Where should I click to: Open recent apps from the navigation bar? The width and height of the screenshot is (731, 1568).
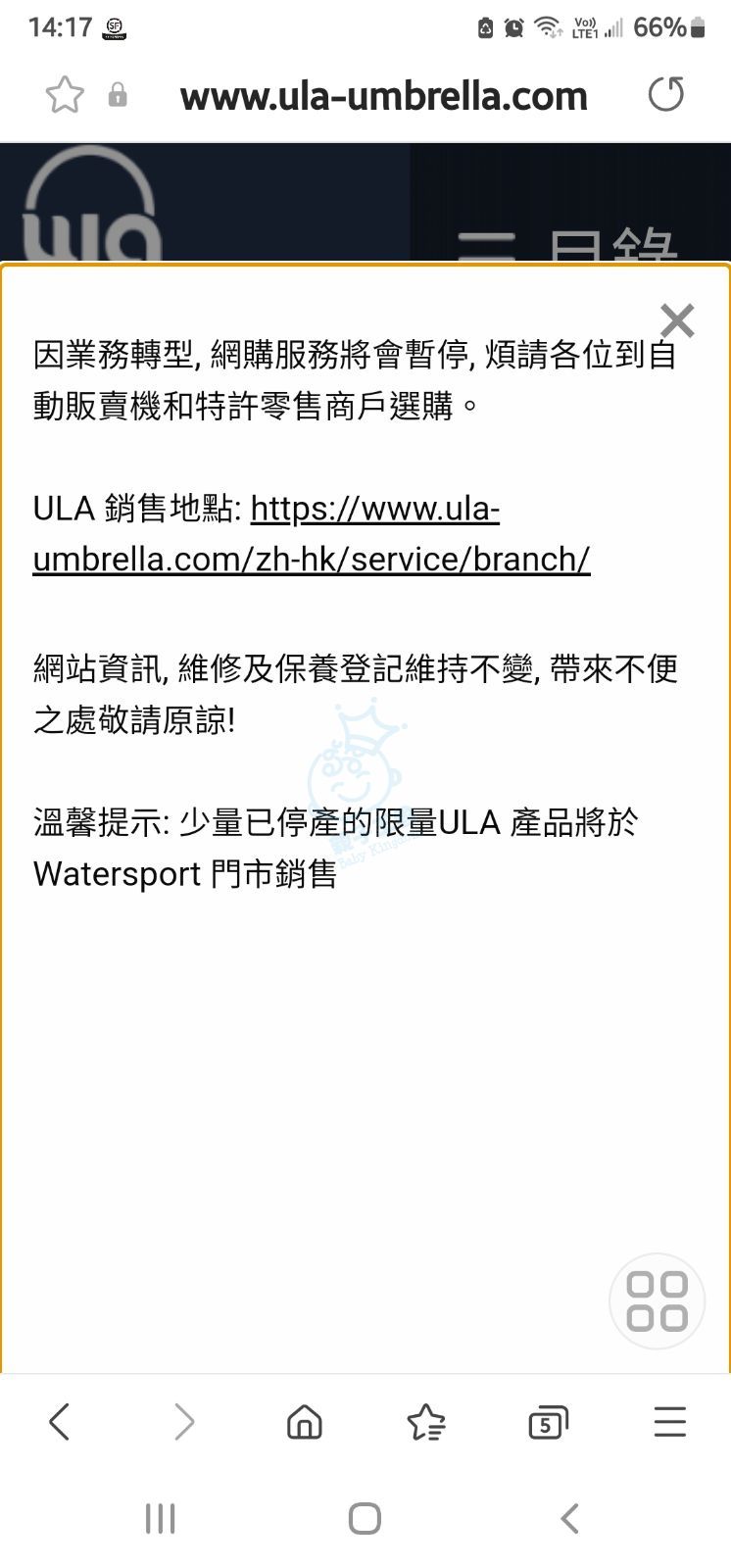tap(160, 1519)
